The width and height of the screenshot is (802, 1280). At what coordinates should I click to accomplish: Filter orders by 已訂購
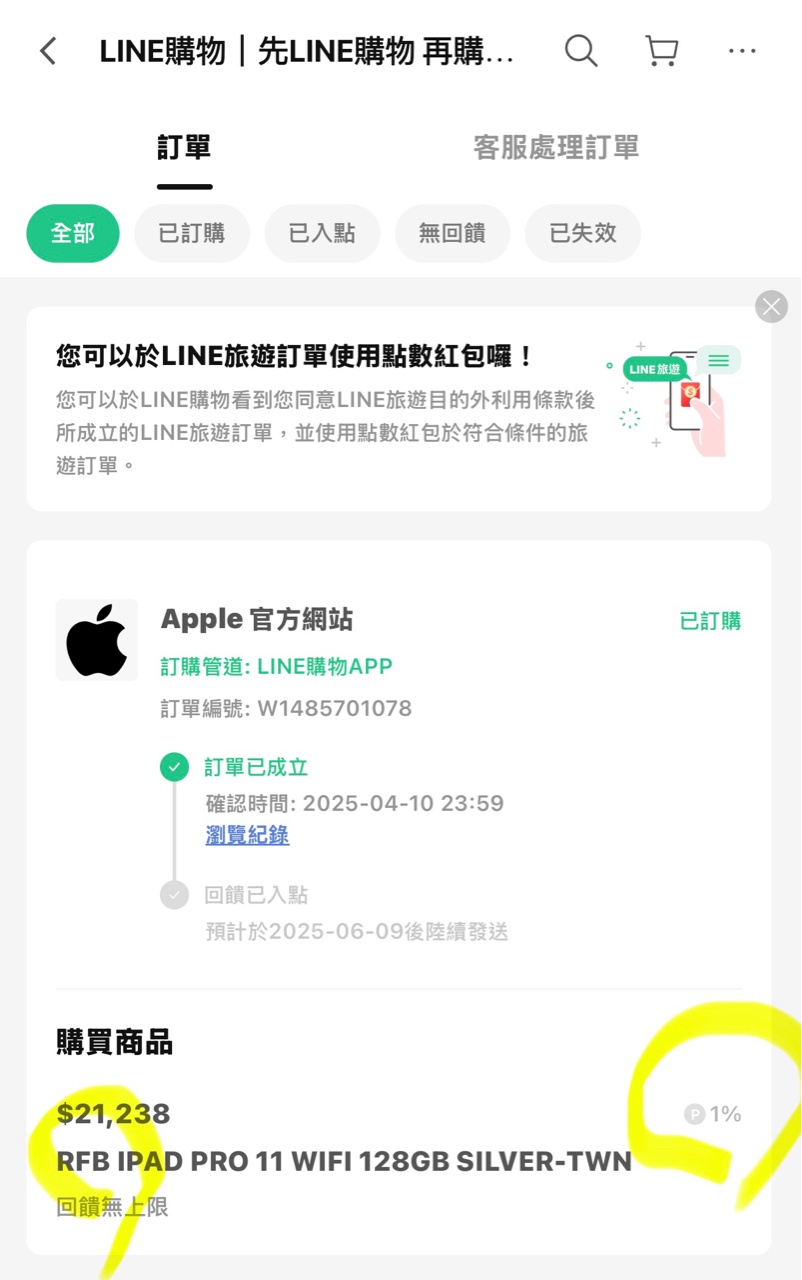(192, 233)
